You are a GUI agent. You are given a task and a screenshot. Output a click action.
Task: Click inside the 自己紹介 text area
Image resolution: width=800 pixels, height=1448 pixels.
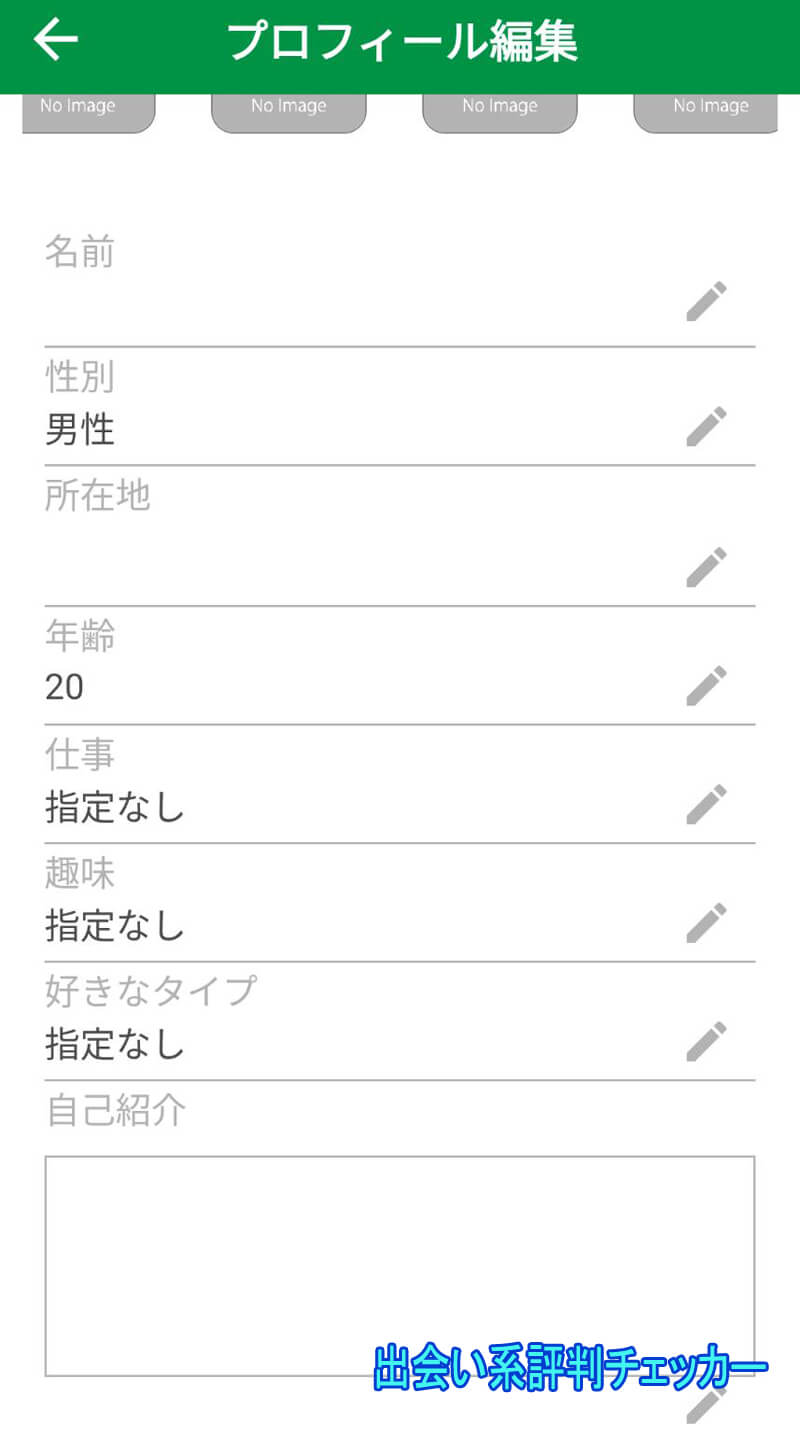point(400,1260)
